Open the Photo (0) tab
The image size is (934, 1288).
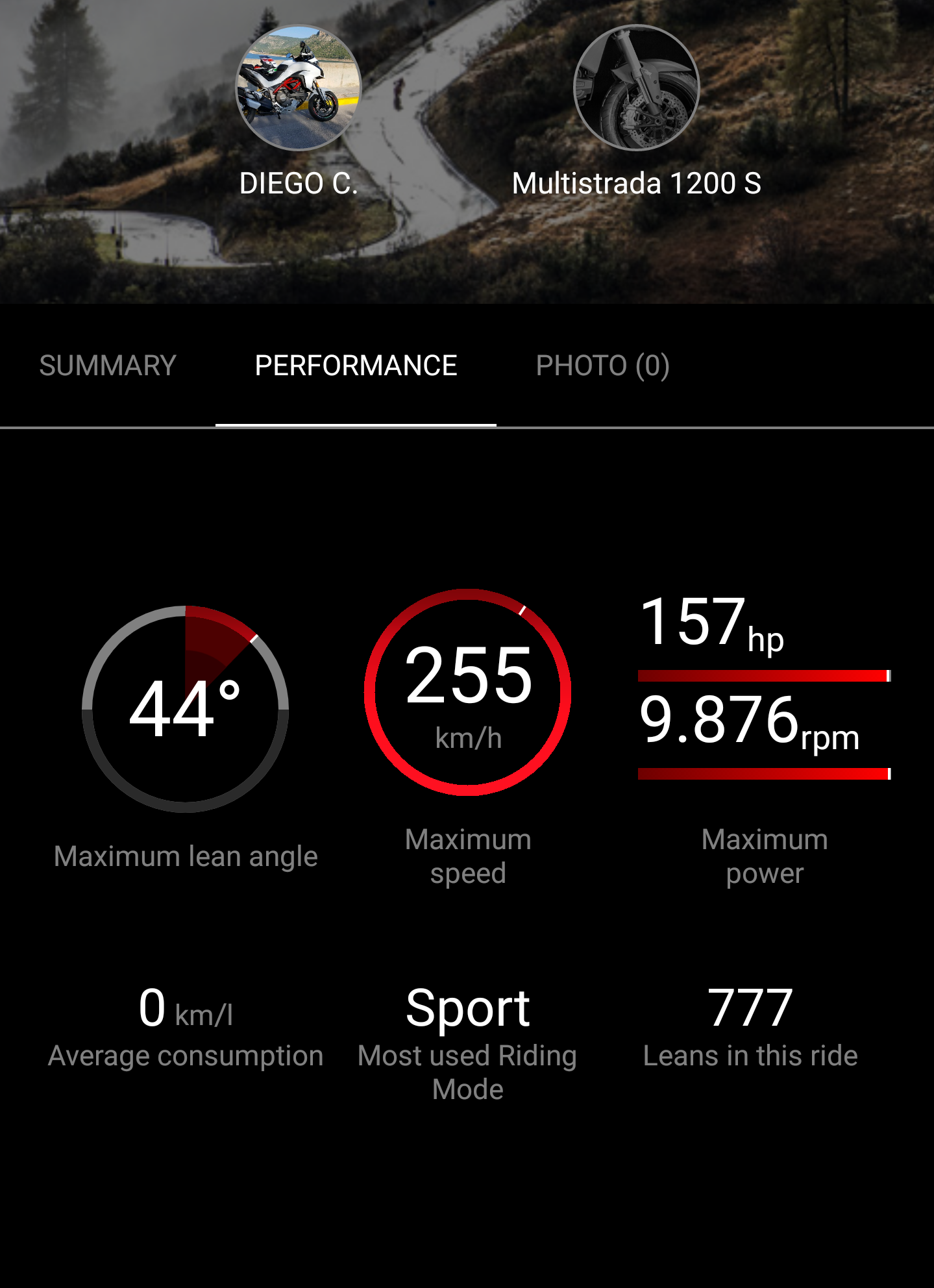tap(602, 365)
